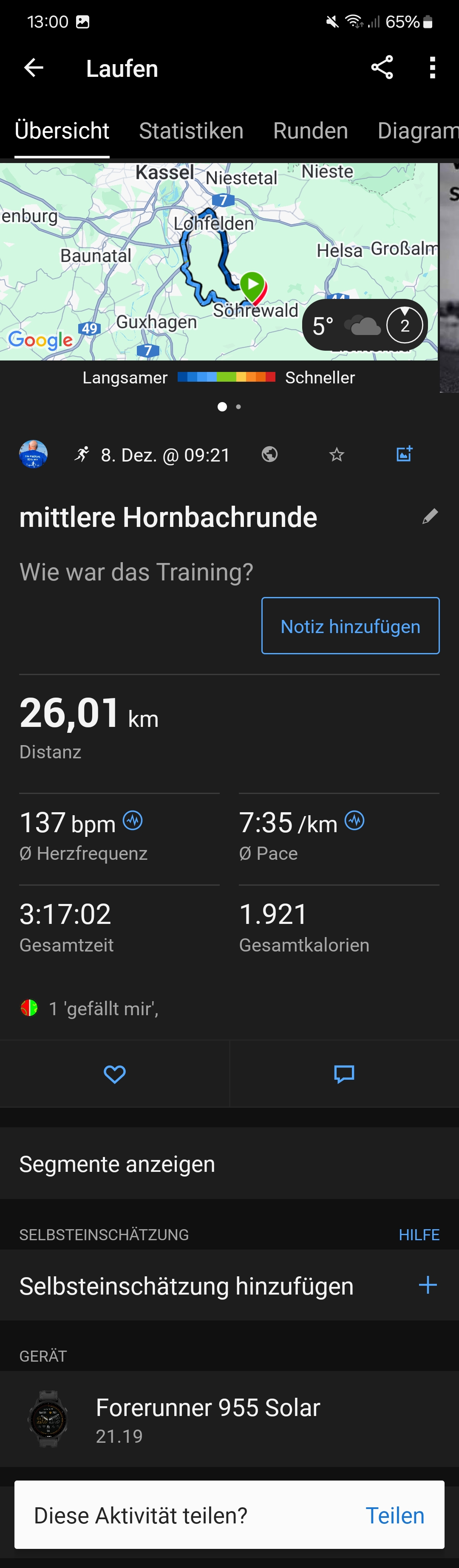
Task: Edit the activity name with pencil icon
Action: [x=430, y=517]
